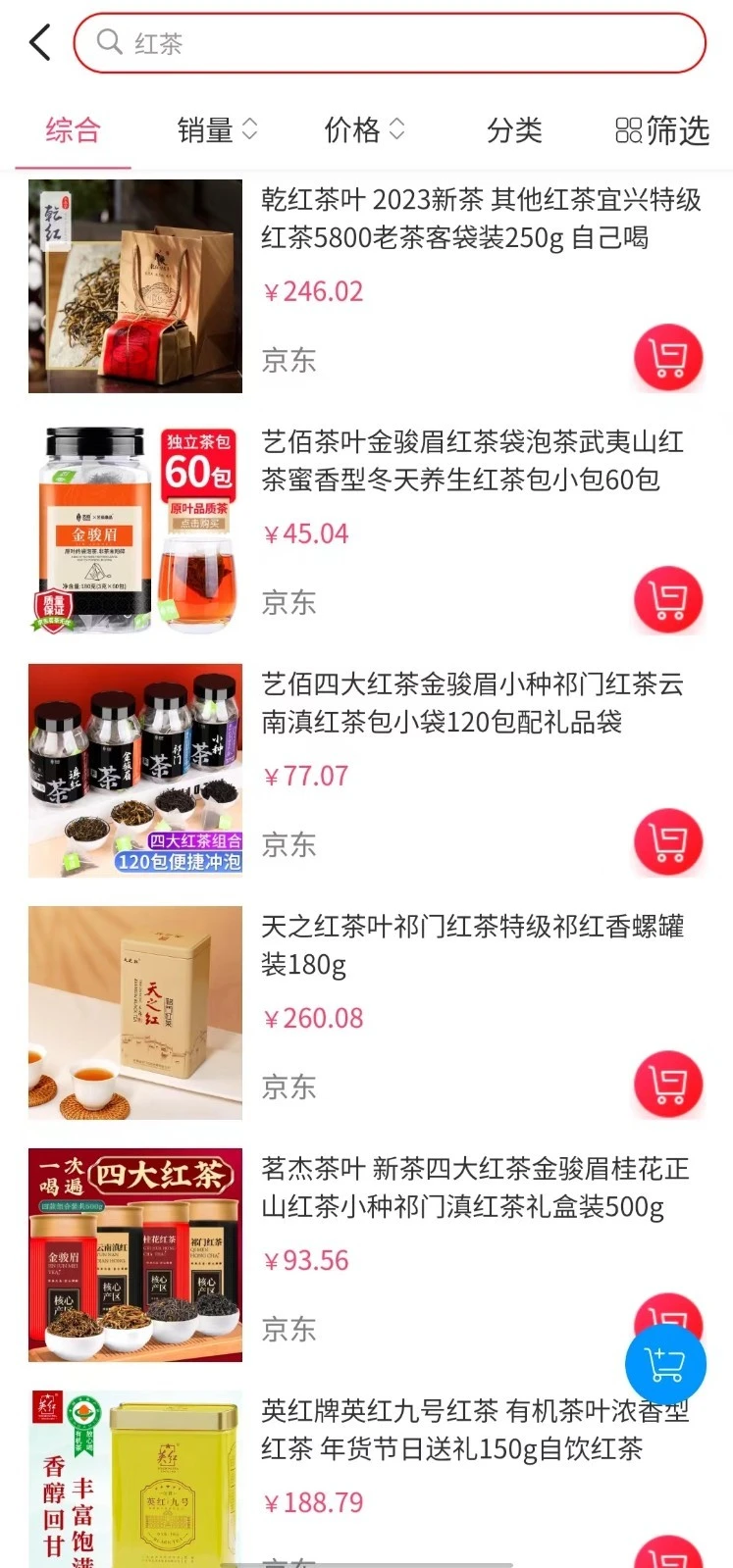Viewport: 733px width, 1568px height.
Task: Click the 京东 label under 天之红茶叶
Action: 288,1086
